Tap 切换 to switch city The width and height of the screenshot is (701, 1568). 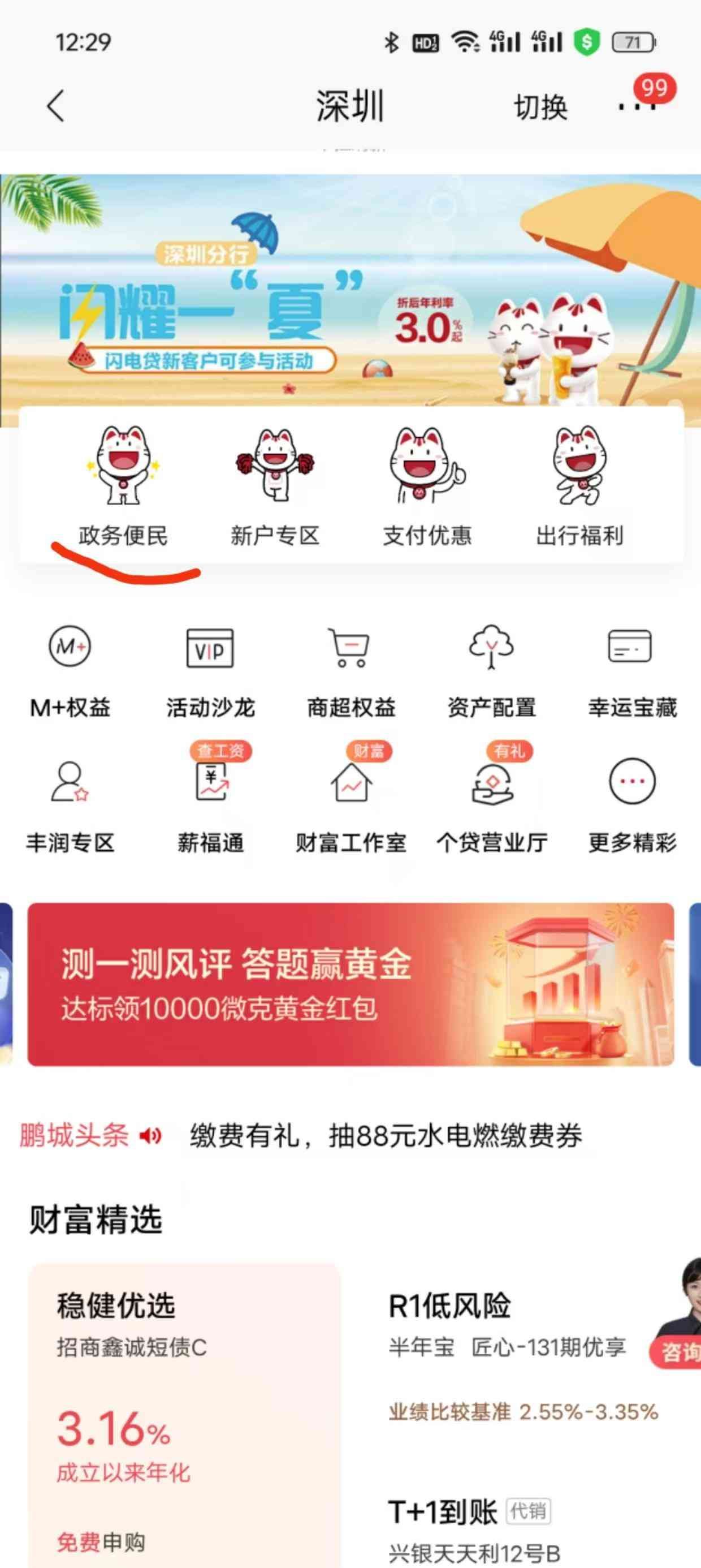coord(540,107)
